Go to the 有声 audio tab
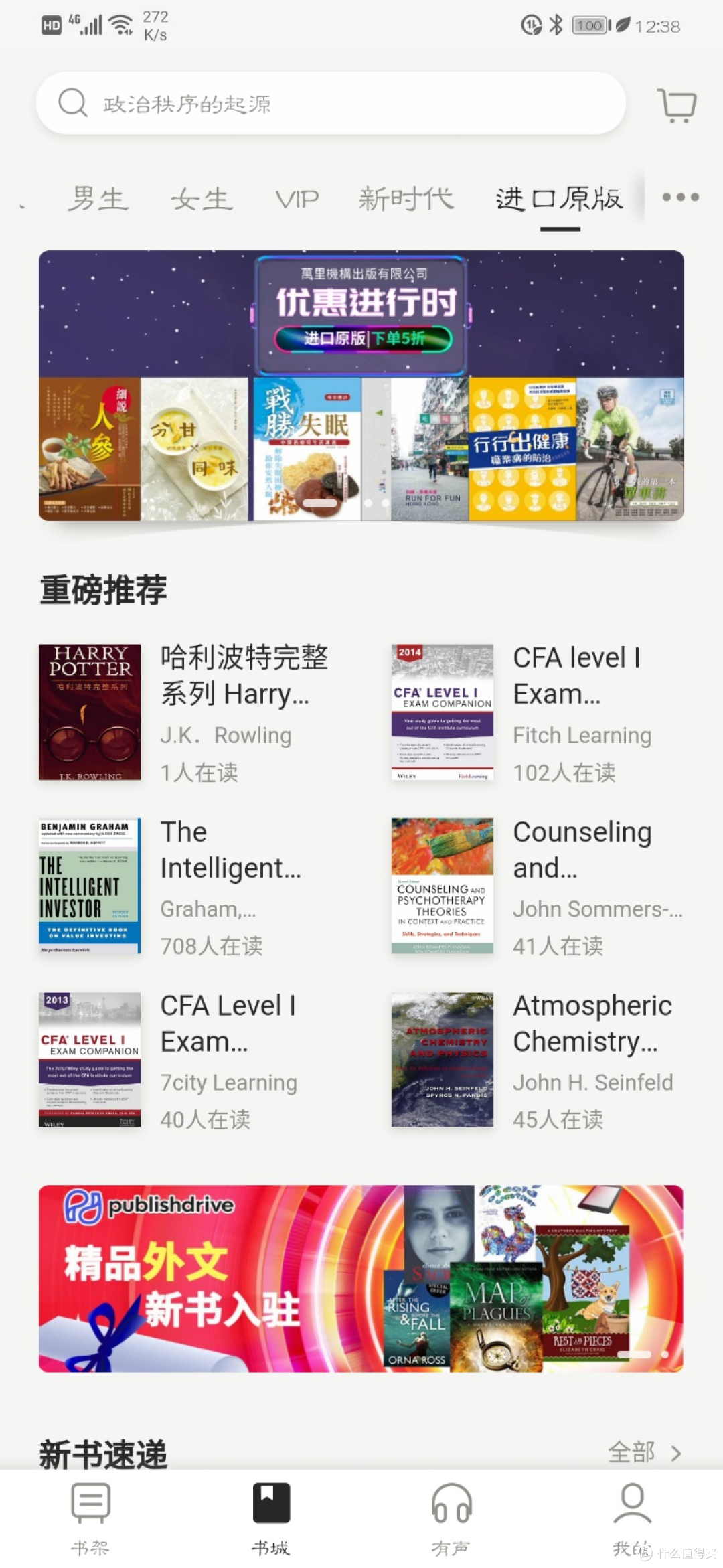This screenshot has width=723, height=1568. tap(451, 1518)
